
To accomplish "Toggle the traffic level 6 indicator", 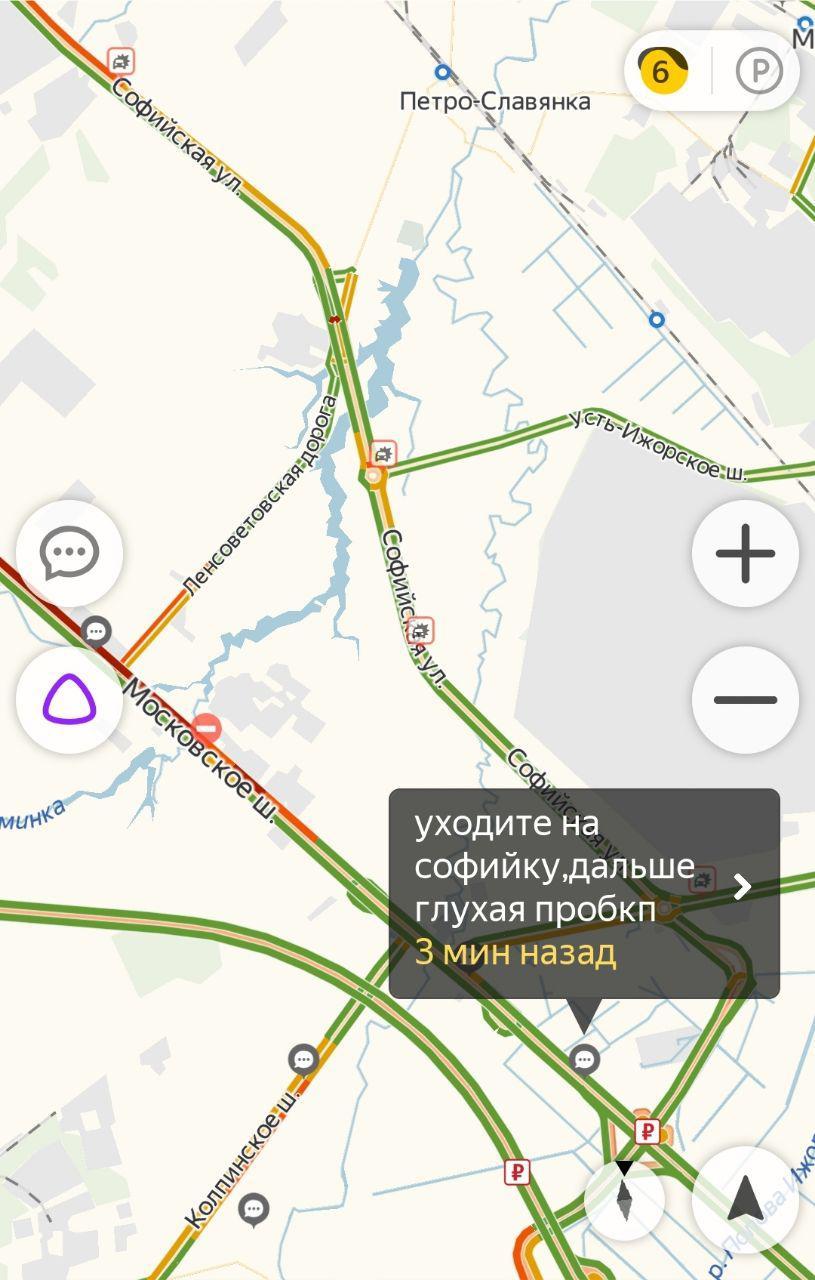I will [662, 71].
